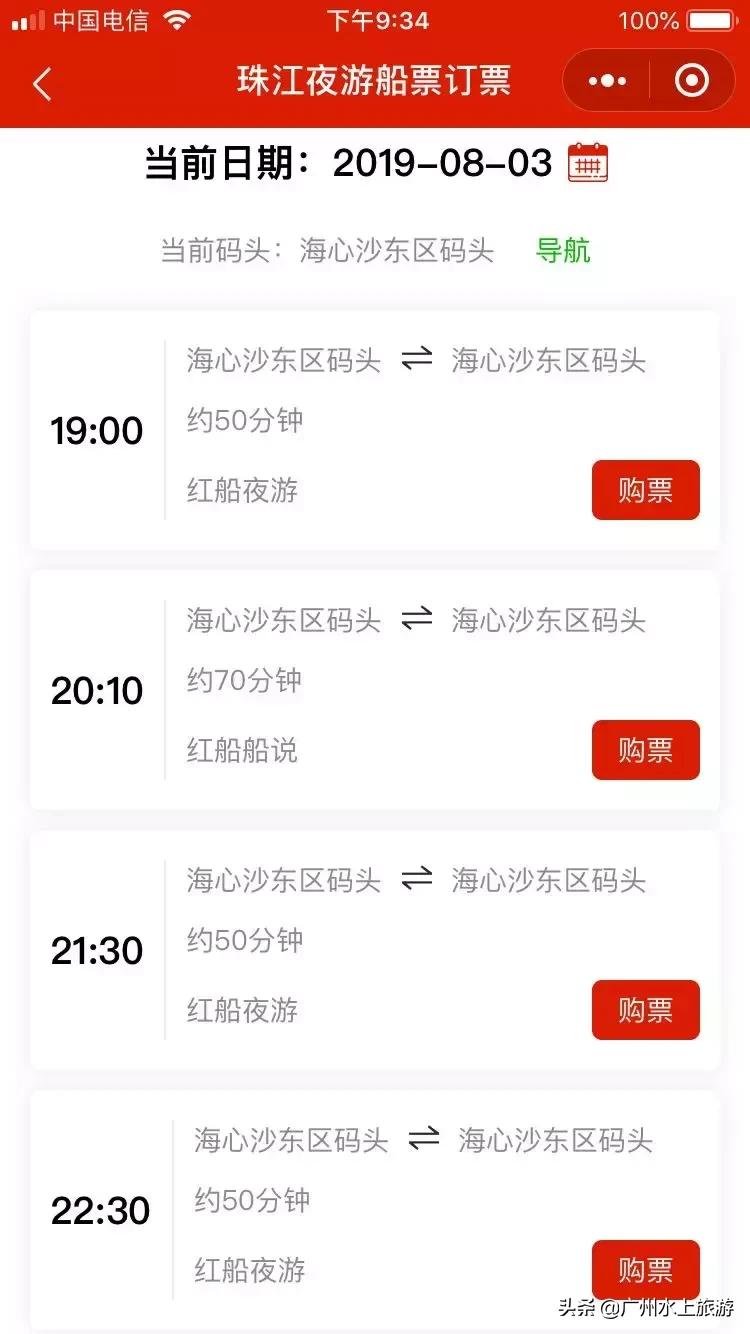The image size is (750, 1334).
Task: Purchase tickets for the 22:30 cruise
Action: (x=645, y=1270)
